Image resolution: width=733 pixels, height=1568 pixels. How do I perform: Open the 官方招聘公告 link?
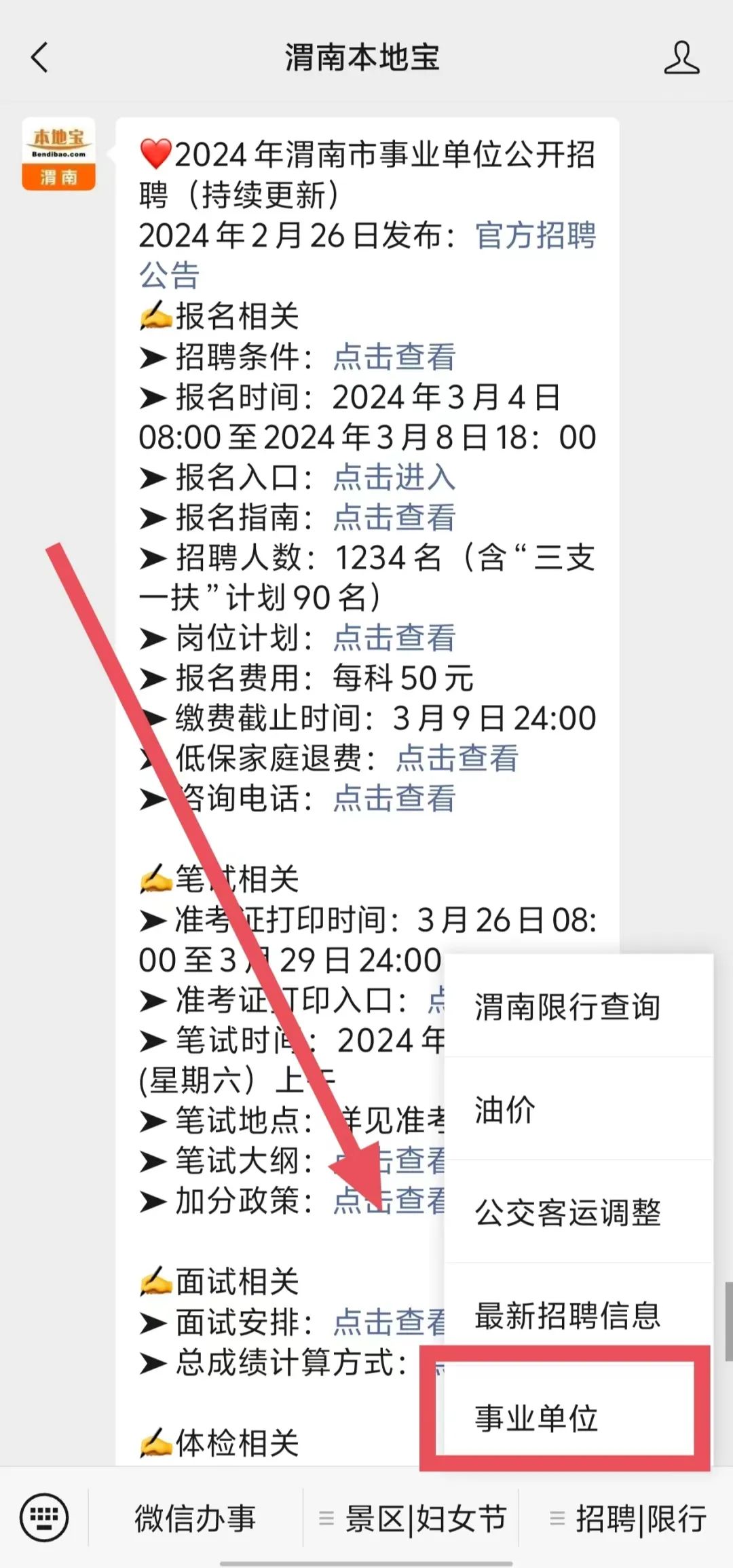click(x=368, y=255)
